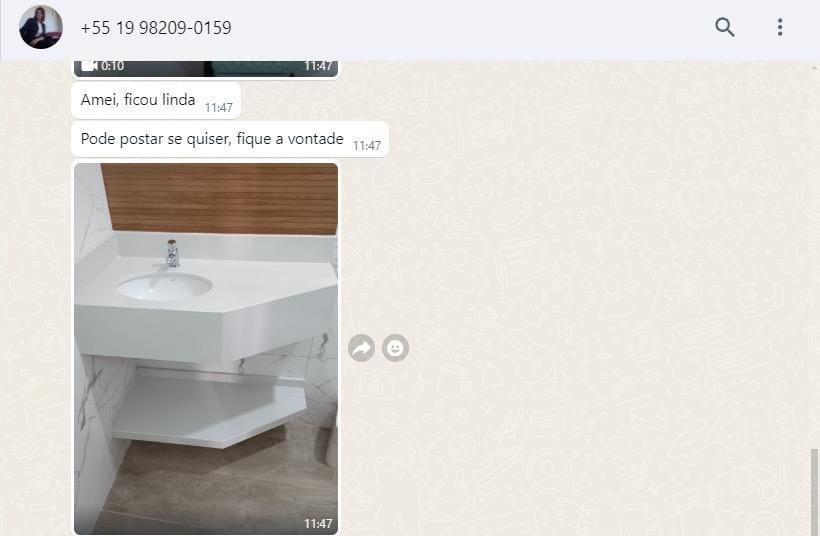
Task: React to the photo with an emoji
Action: point(396,348)
